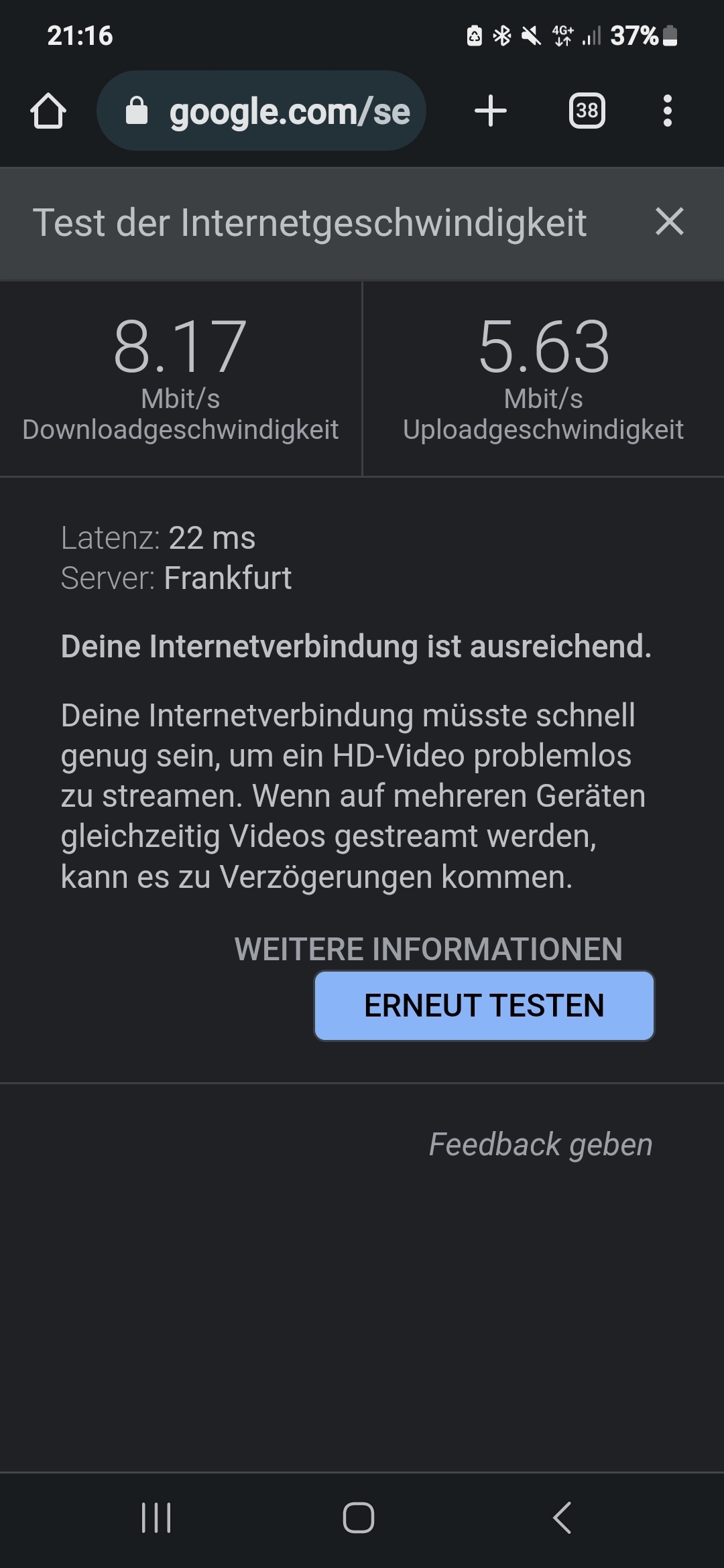Tap ERNEUT TESTEN to rerun test
This screenshot has width=724, height=1568.
click(x=484, y=1005)
